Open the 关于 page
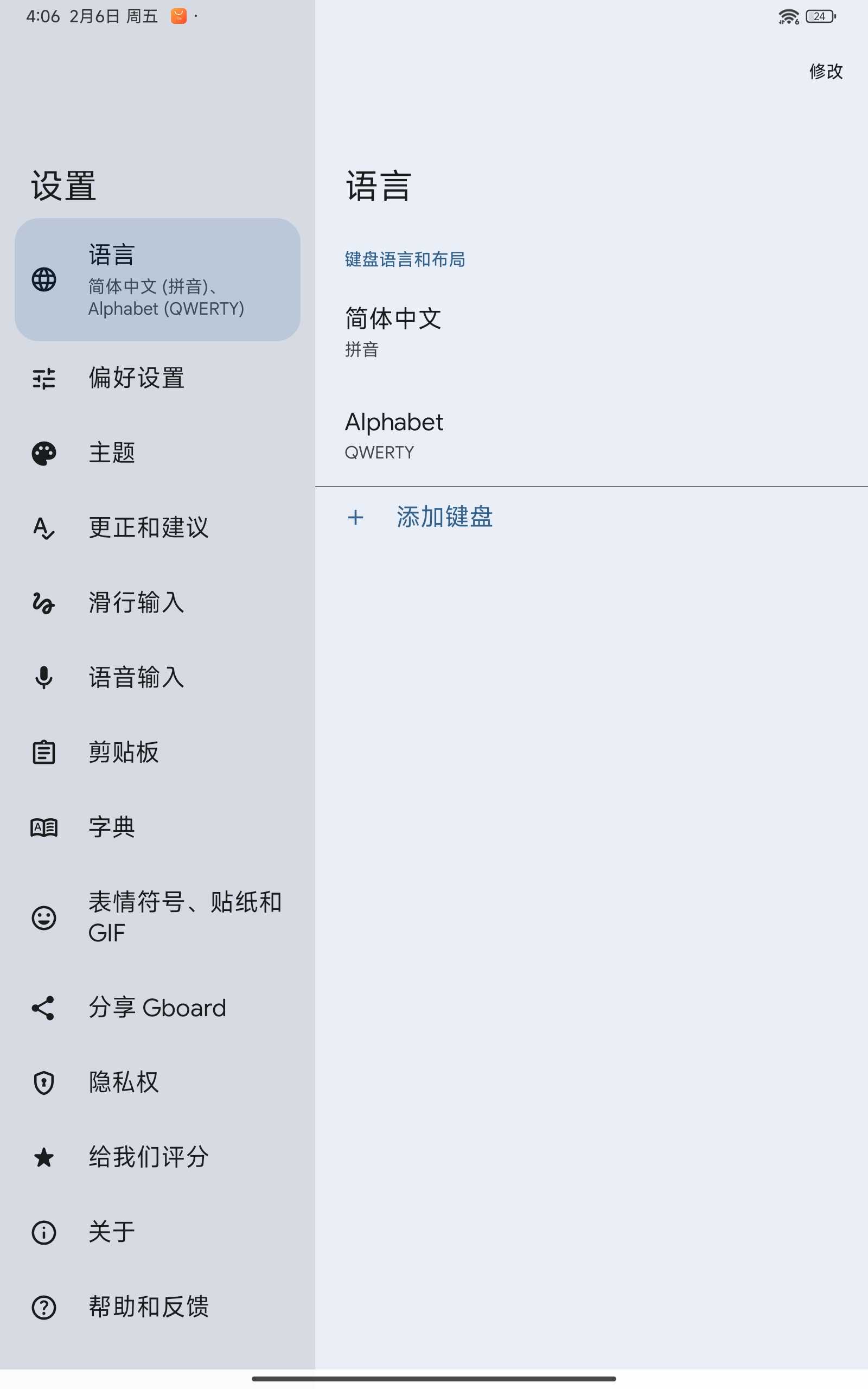Image resolution: width=868 pixels, height=1389 pixels. (112, 1232)
